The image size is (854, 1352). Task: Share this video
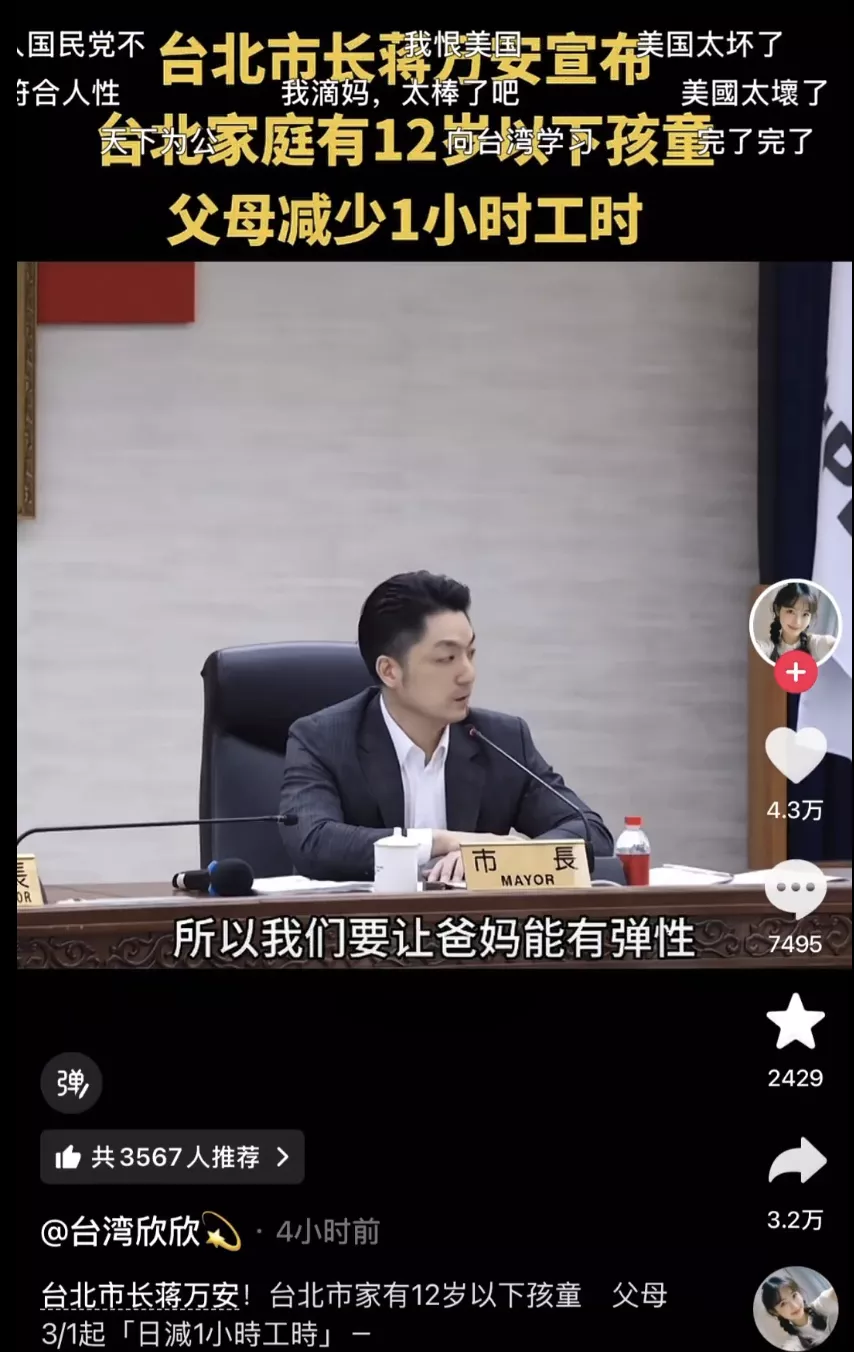(x=796, y=1163)
